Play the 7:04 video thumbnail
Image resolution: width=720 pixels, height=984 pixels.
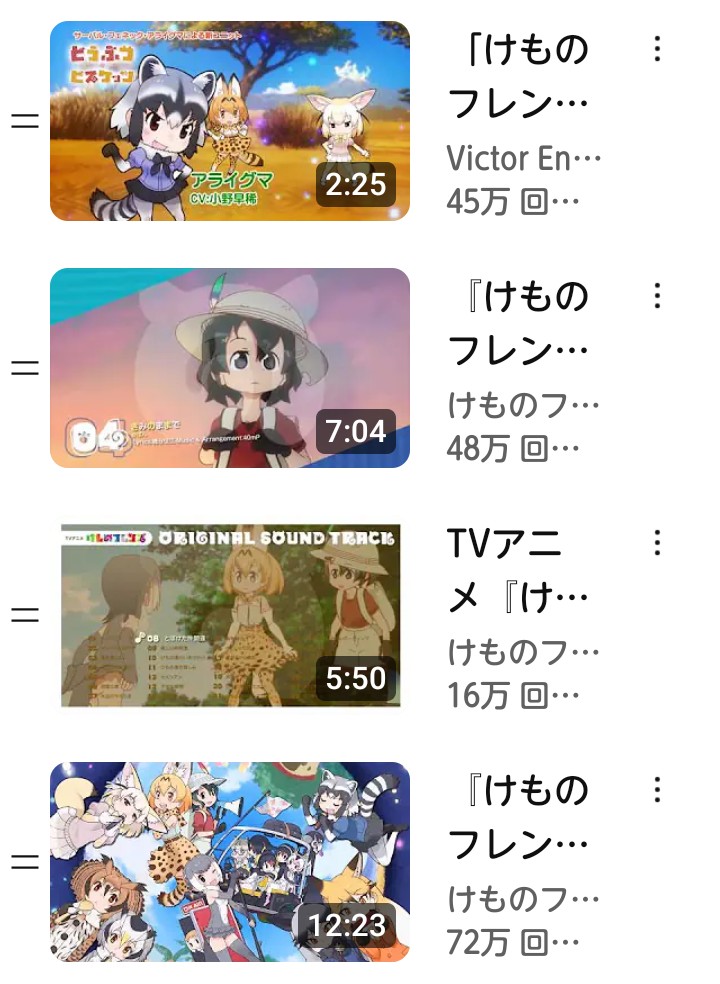(230, 368)
